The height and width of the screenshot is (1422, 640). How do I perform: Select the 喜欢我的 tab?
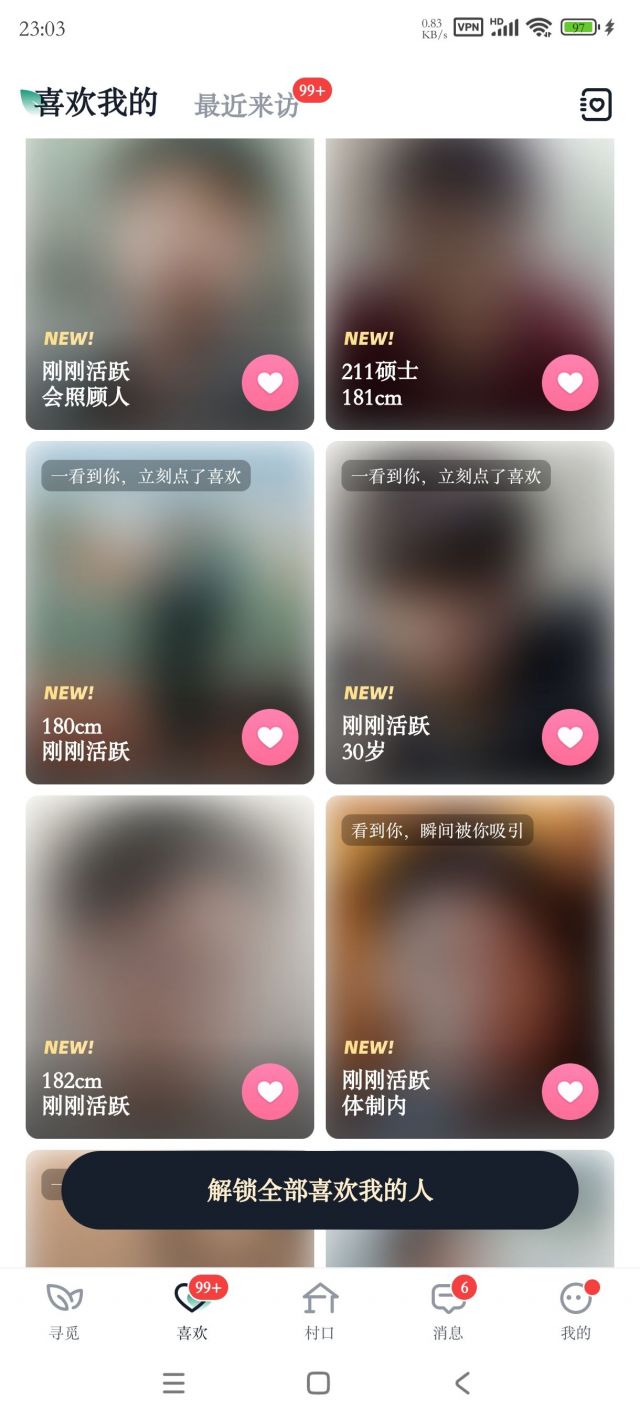pos(96,102)
